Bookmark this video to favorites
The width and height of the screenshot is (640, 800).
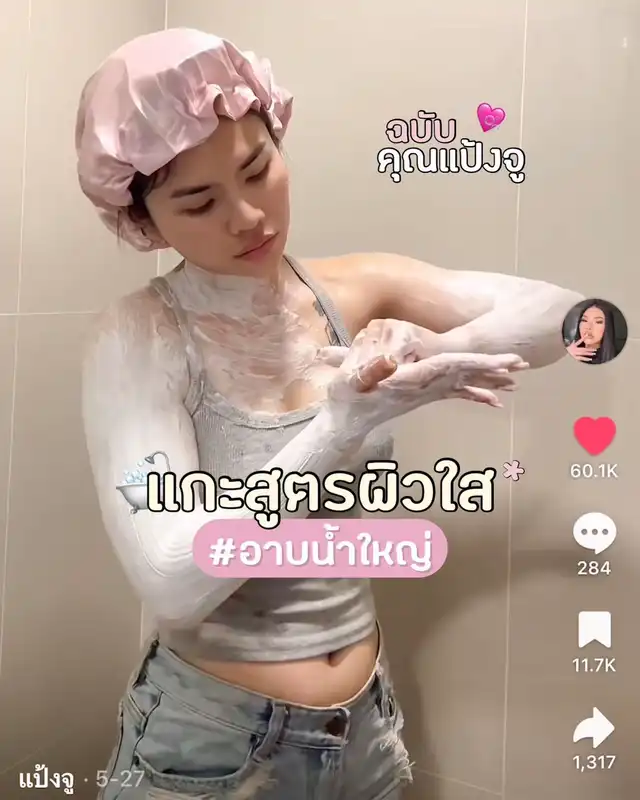coord(594,630)
